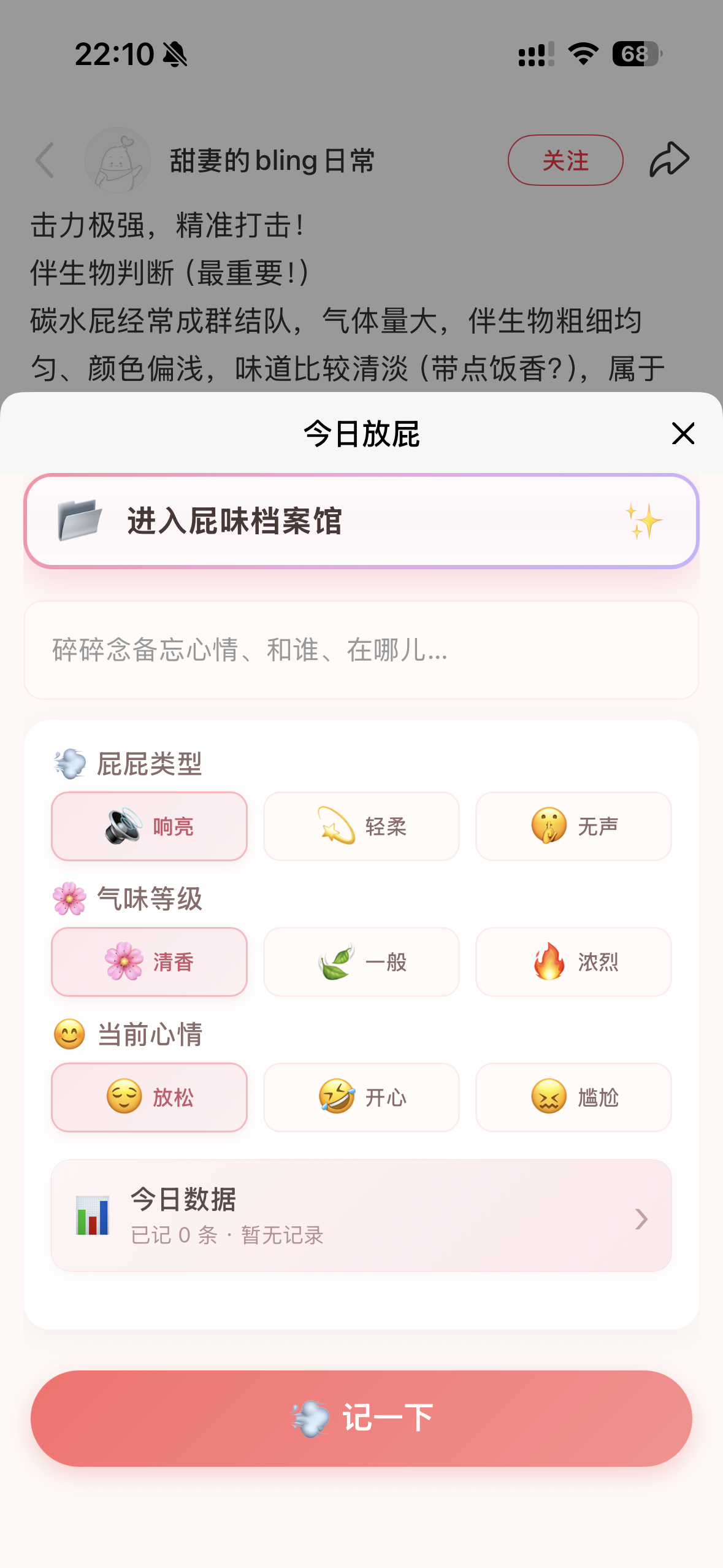Screen dimensions: 723x1568
Task: Pick 无声 under 屁屁类型
Action: (x=573, y=826)
